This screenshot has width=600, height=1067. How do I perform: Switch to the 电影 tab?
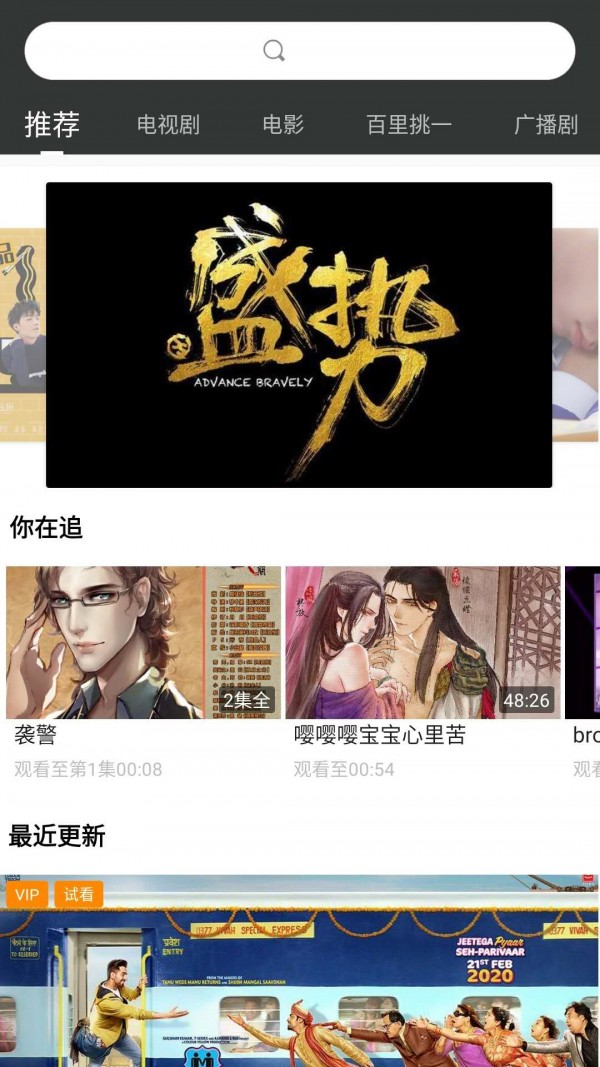point(283,125)
